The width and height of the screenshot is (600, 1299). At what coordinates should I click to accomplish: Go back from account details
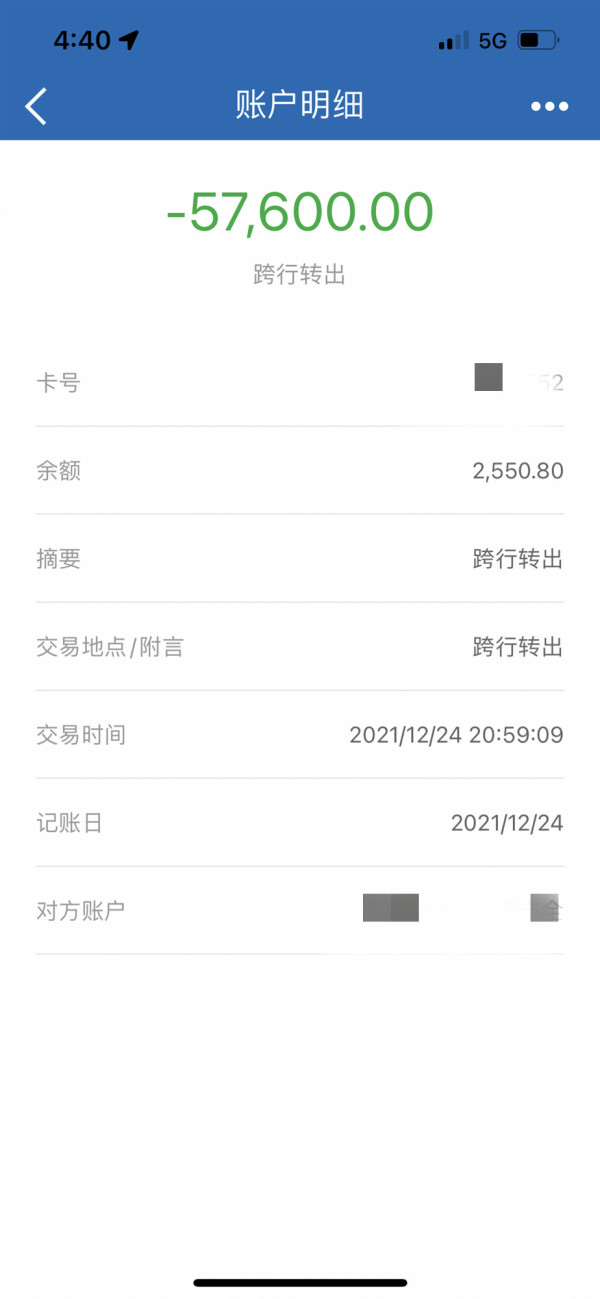pyautogui.click(x=36, y=106)
